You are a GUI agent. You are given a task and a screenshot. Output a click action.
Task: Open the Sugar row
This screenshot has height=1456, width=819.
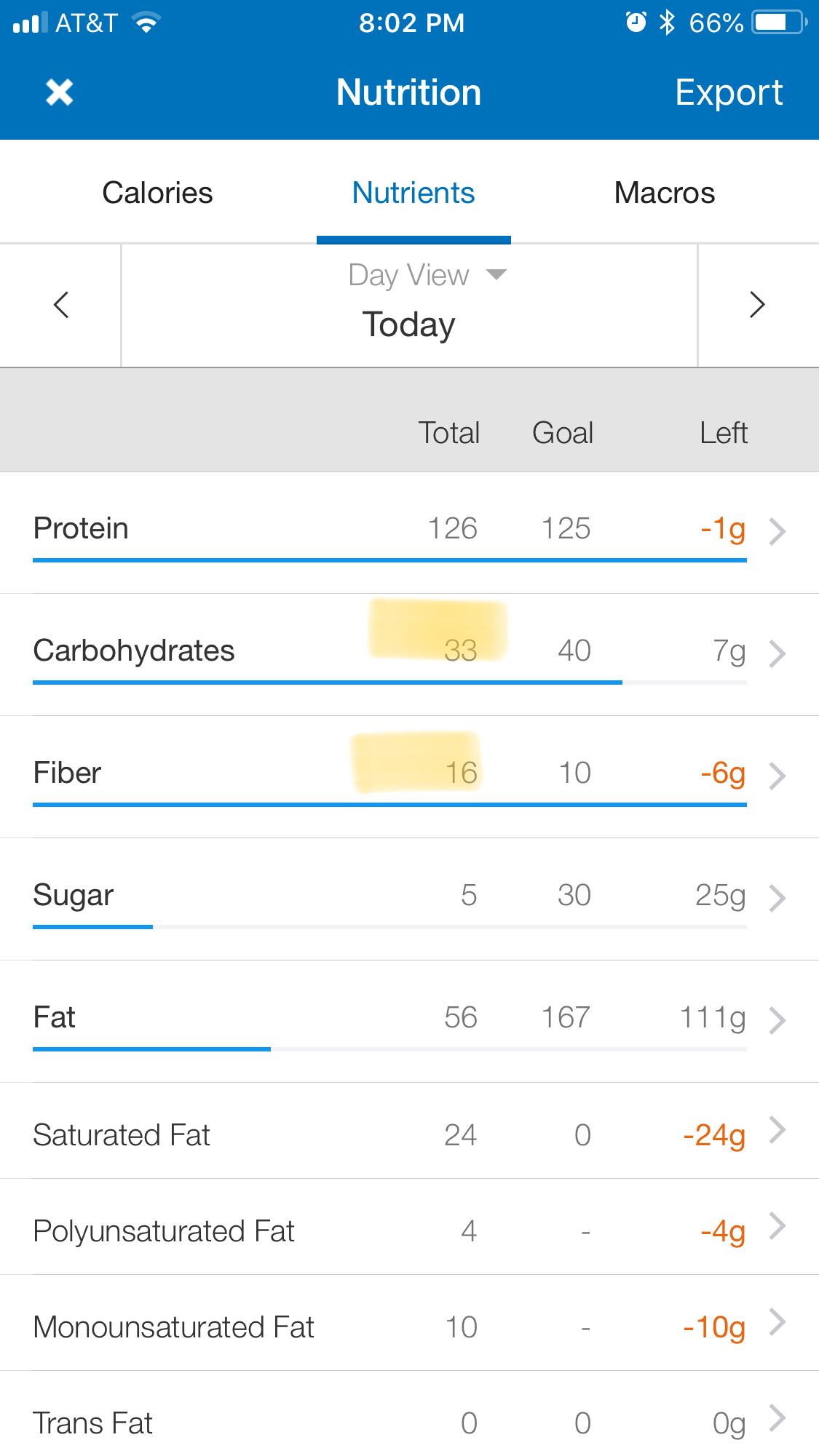[x=409, y=899]
